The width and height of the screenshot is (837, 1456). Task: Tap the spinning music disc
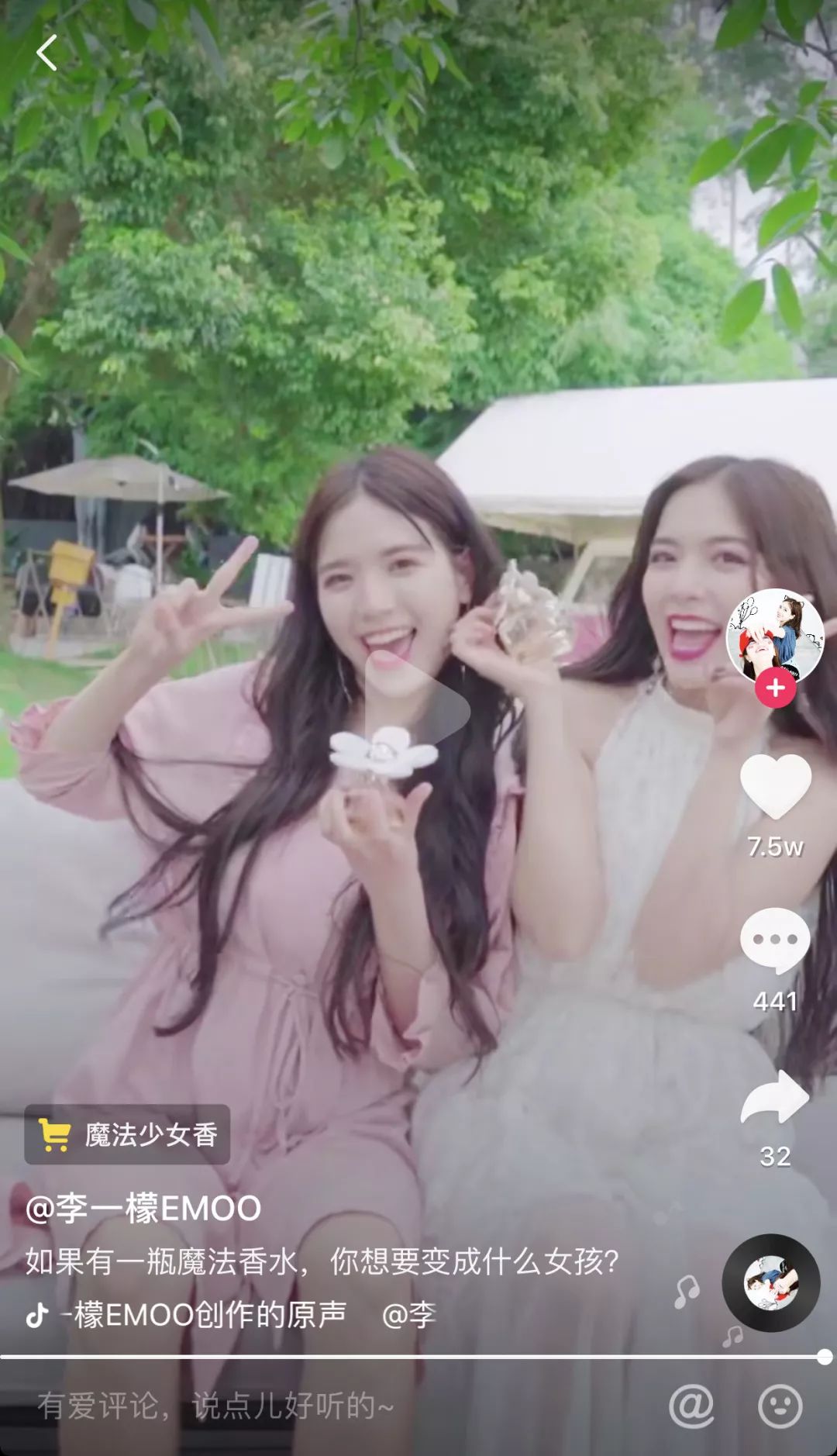770,1283
